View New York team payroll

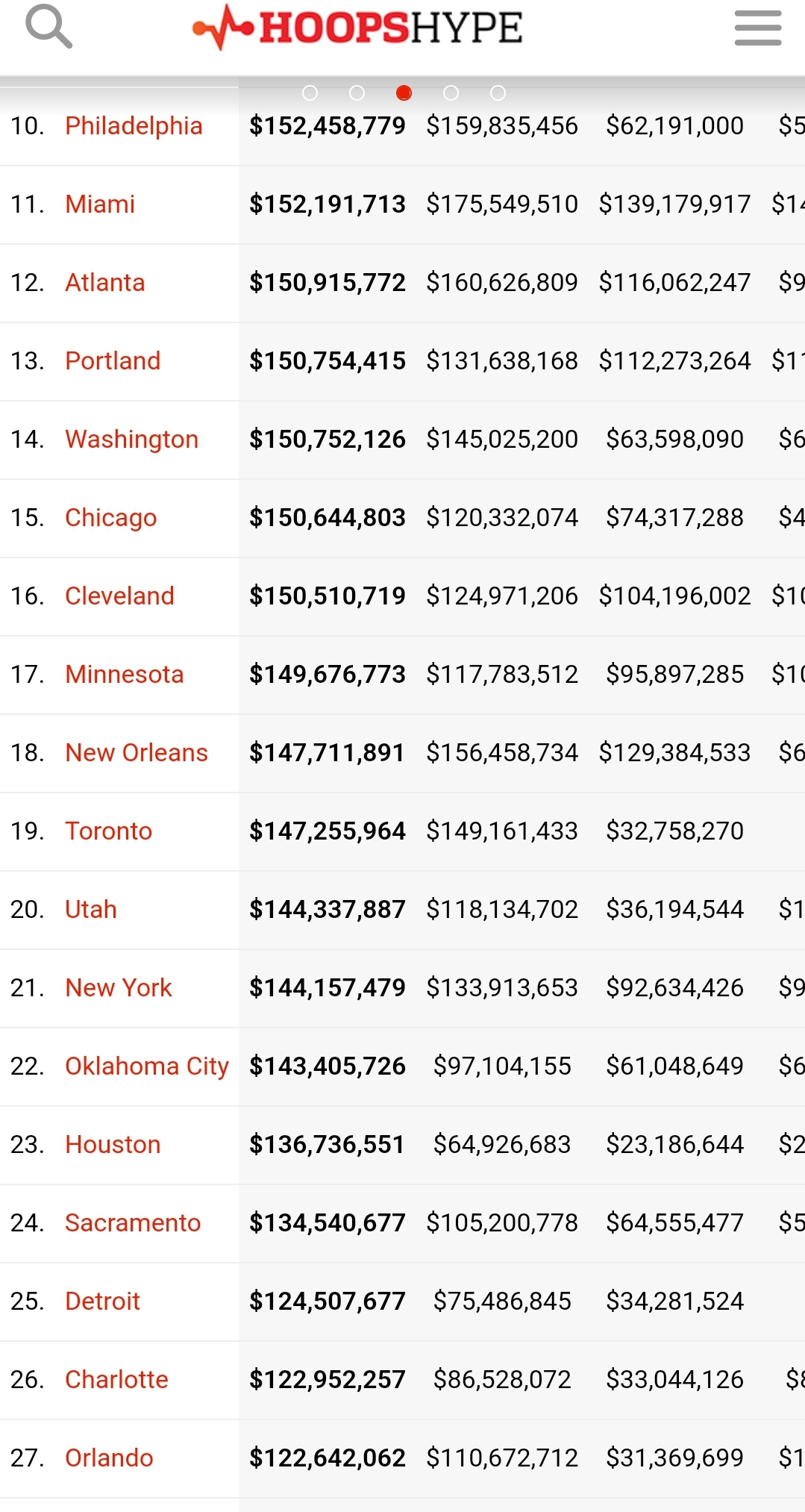[119, 987]
